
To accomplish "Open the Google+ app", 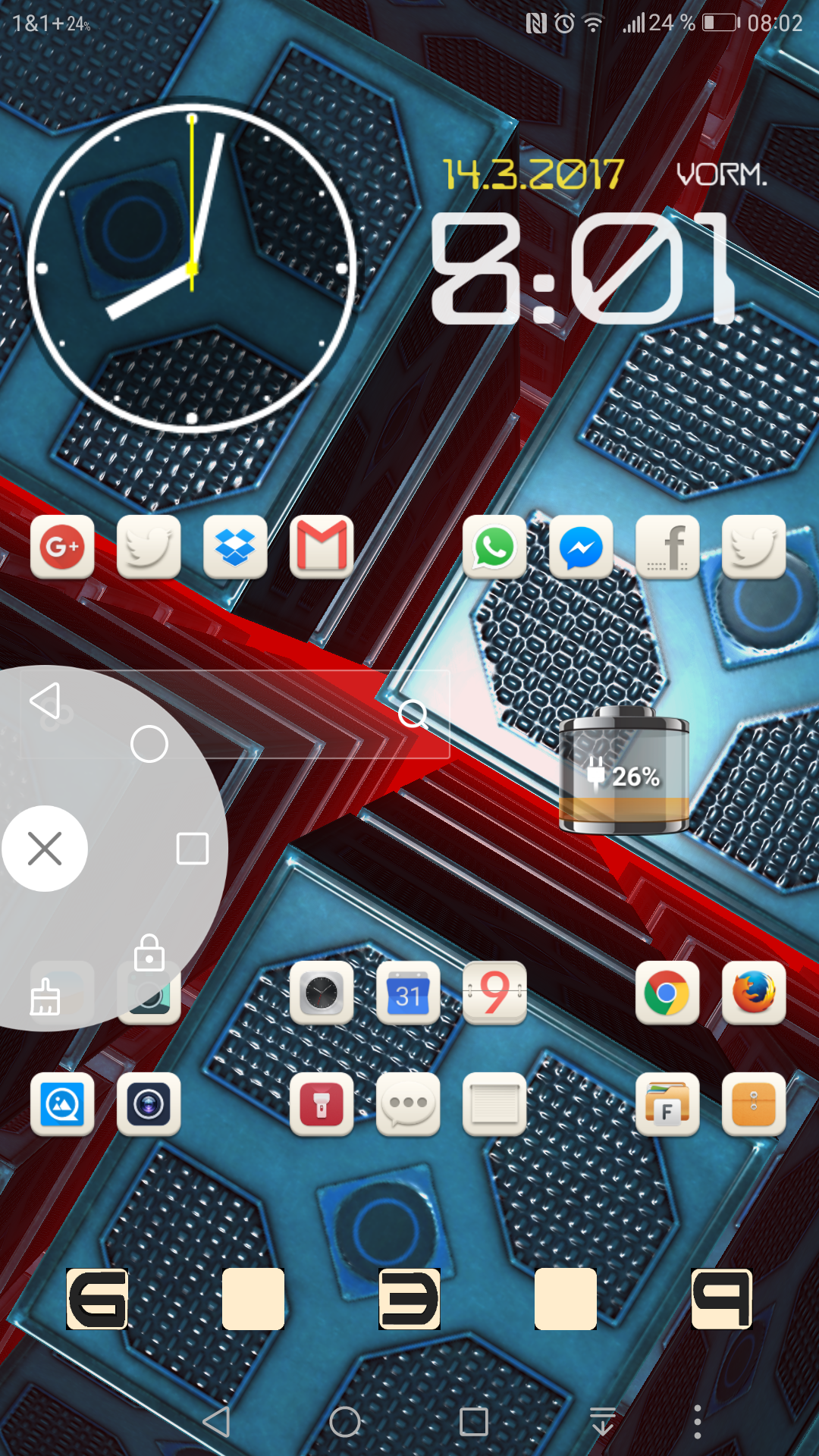I will point(62,547).
